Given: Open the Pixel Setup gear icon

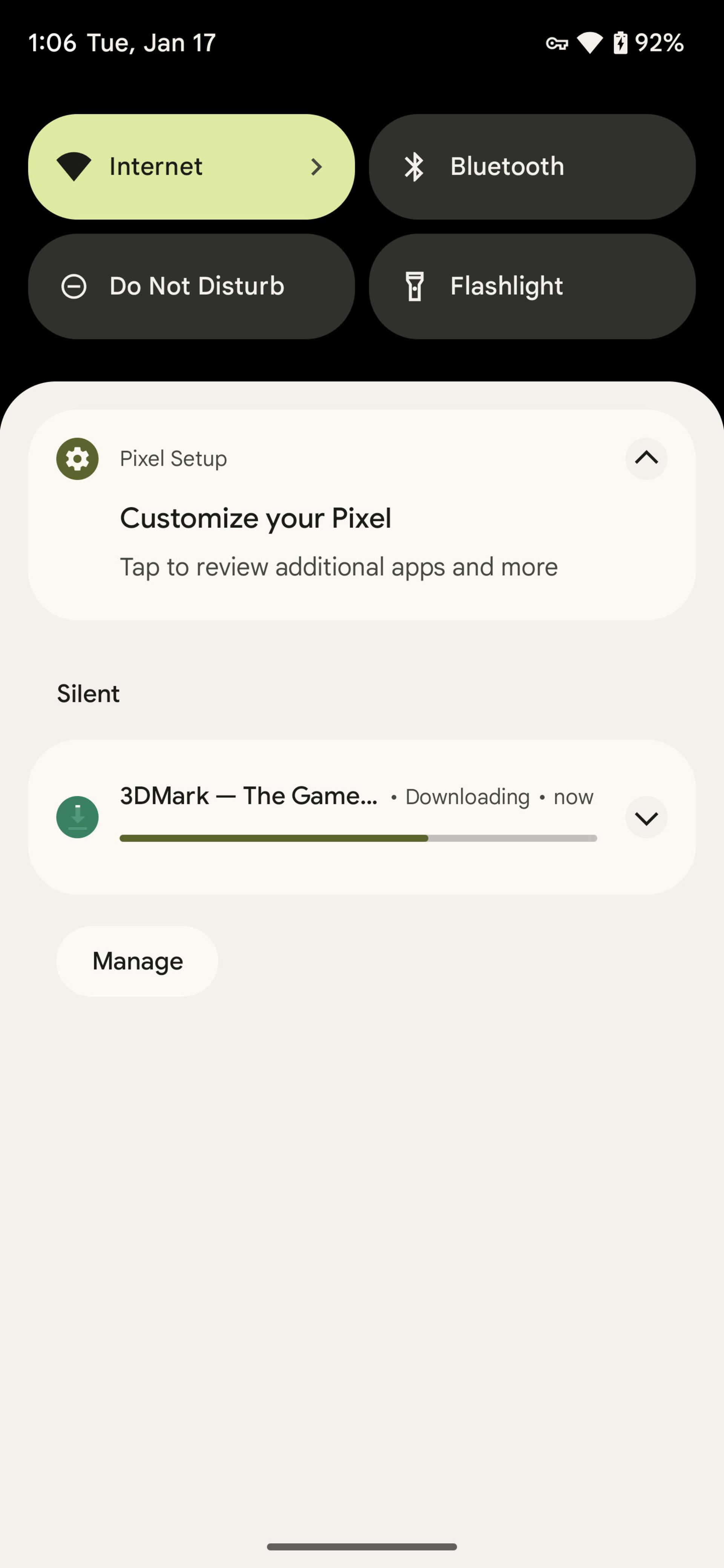Looking at the screenshot, I should pyautogui.click(x=77, y=459).
